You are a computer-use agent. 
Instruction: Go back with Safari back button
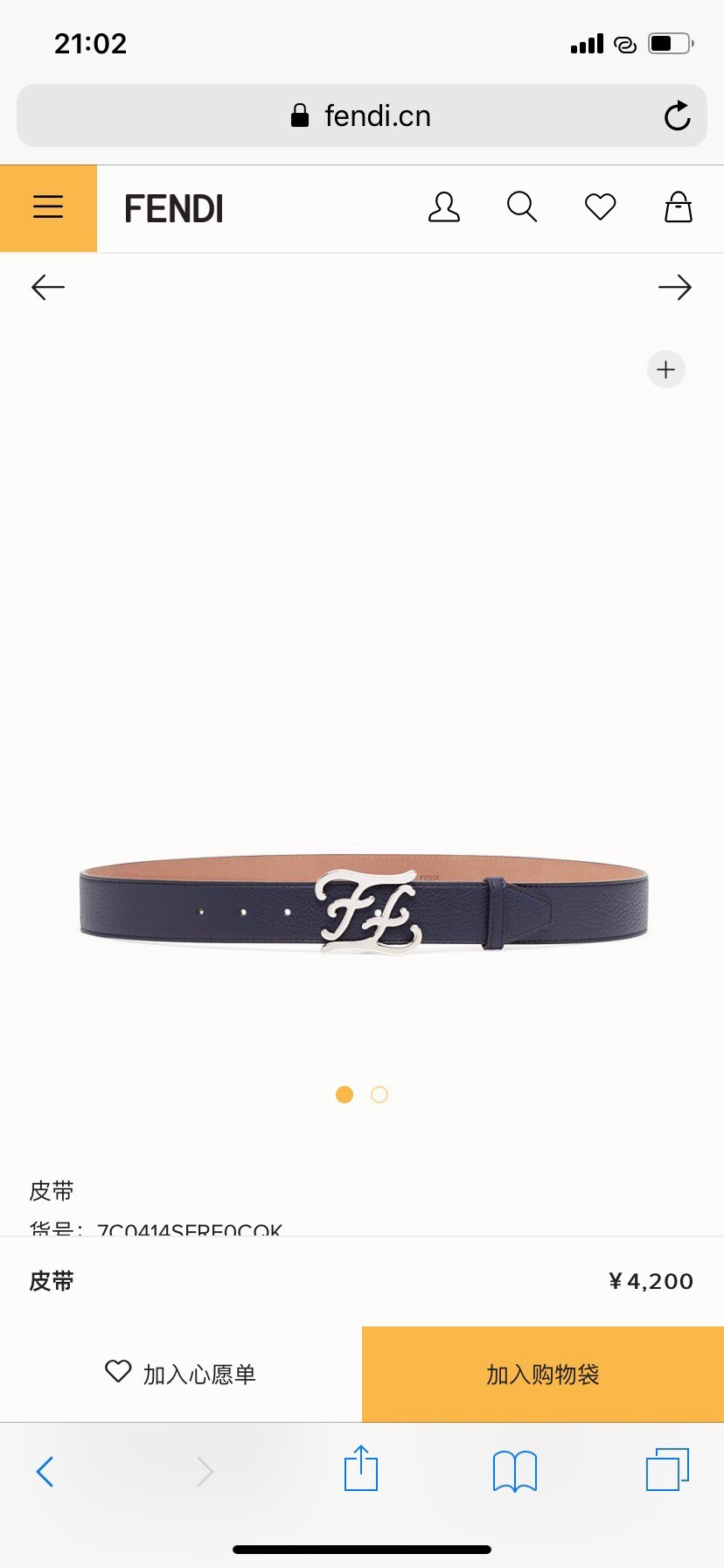(x=45, y=1472)
